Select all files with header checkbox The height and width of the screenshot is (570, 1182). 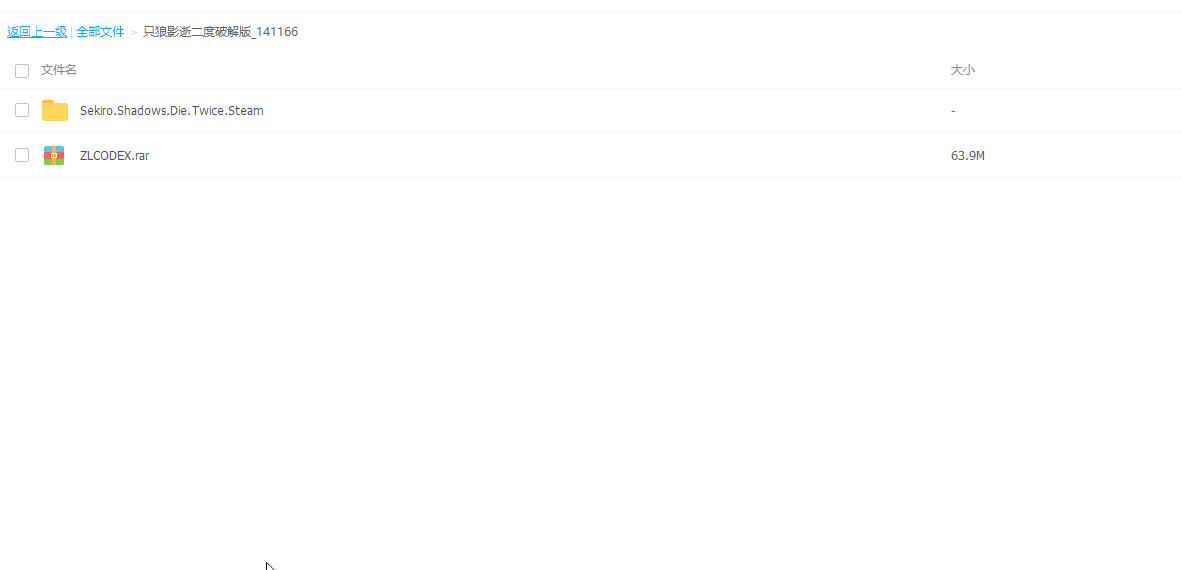click(22, 71)
